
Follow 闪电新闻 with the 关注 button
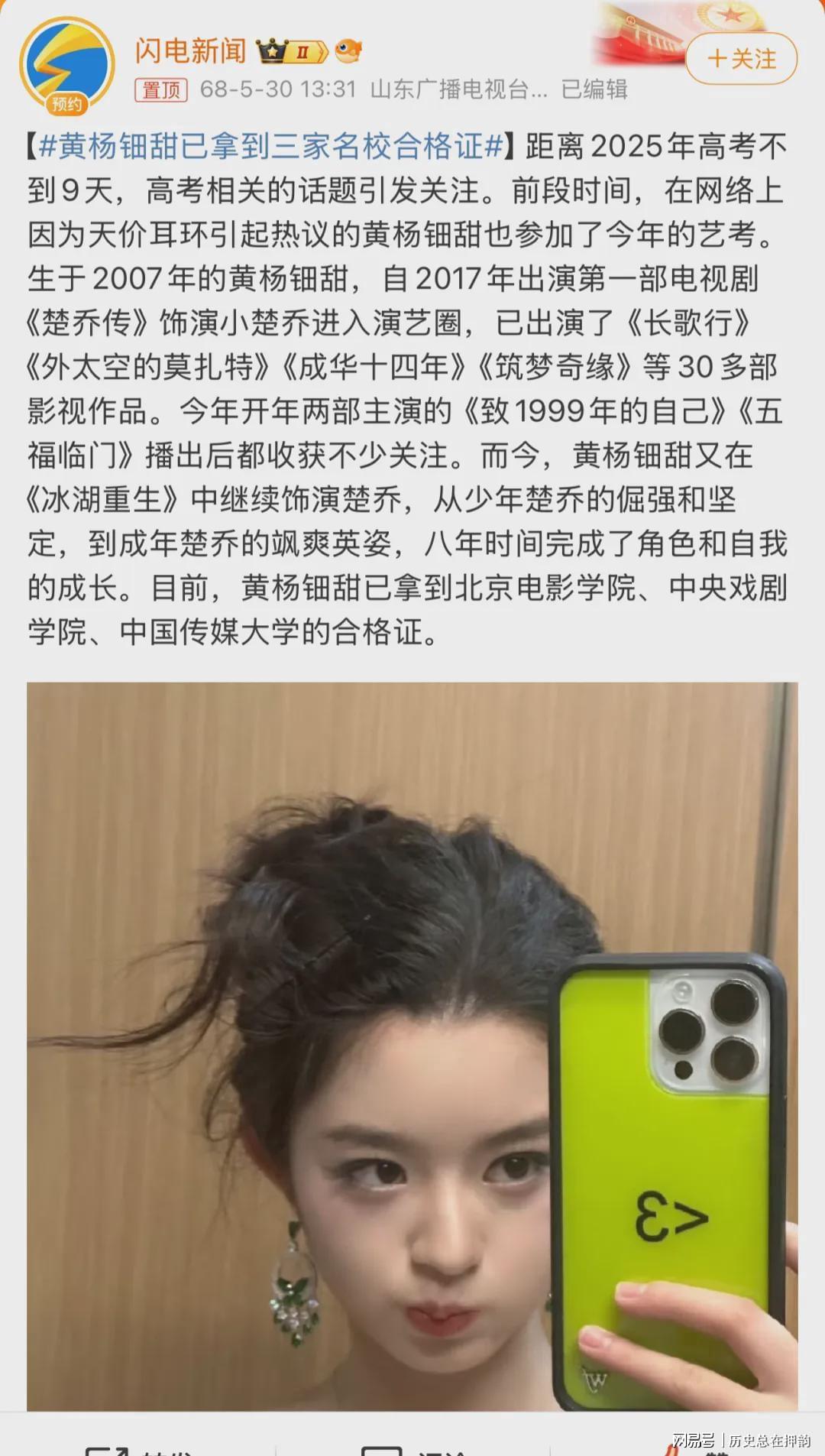741,59
